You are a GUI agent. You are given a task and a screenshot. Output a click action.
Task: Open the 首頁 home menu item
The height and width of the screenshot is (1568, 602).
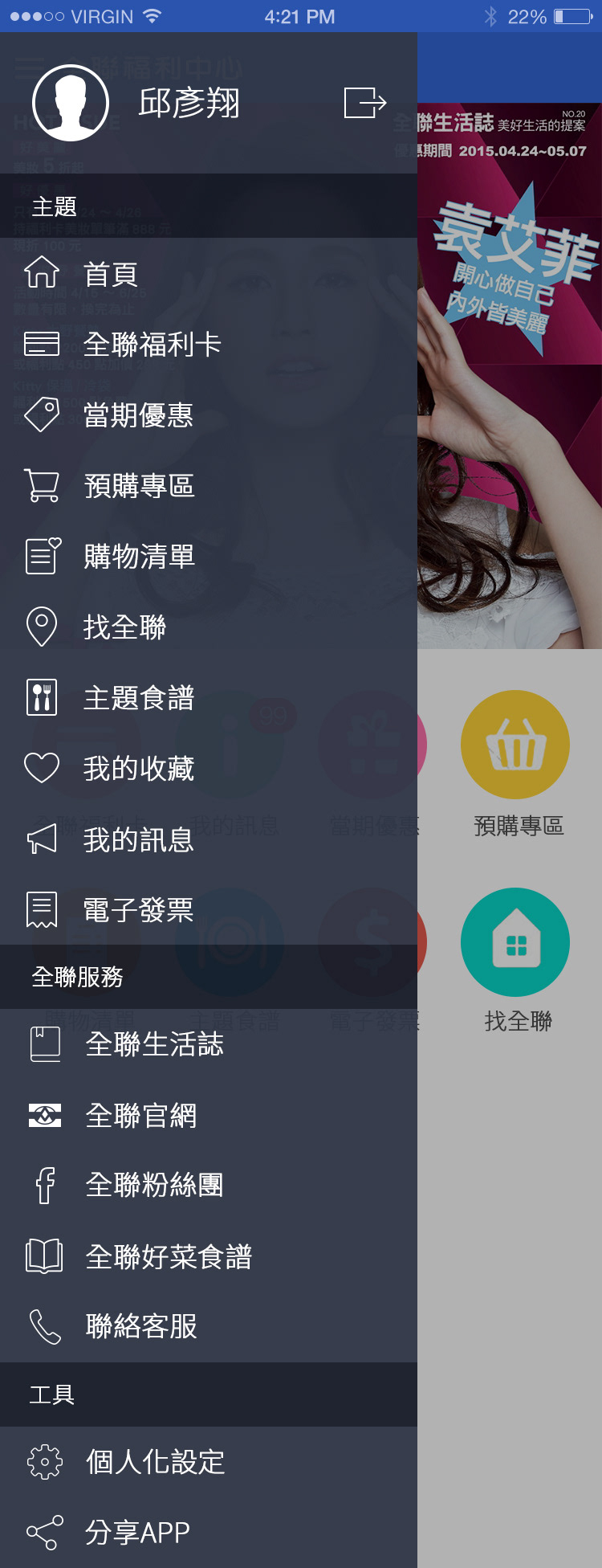click(111, 274)
